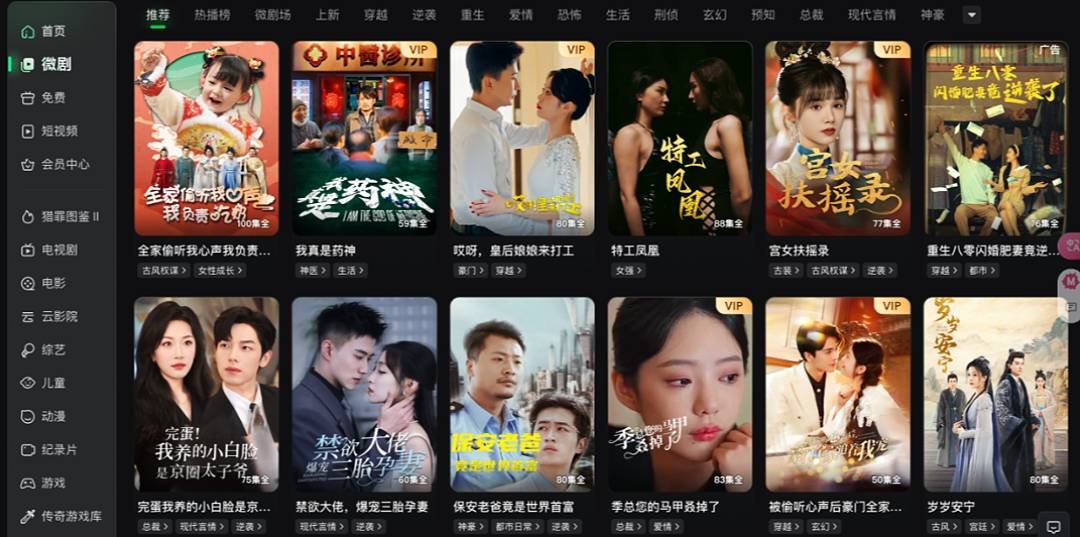Tap the 神医 tag under 我真是药神

[x=311, y=271]
